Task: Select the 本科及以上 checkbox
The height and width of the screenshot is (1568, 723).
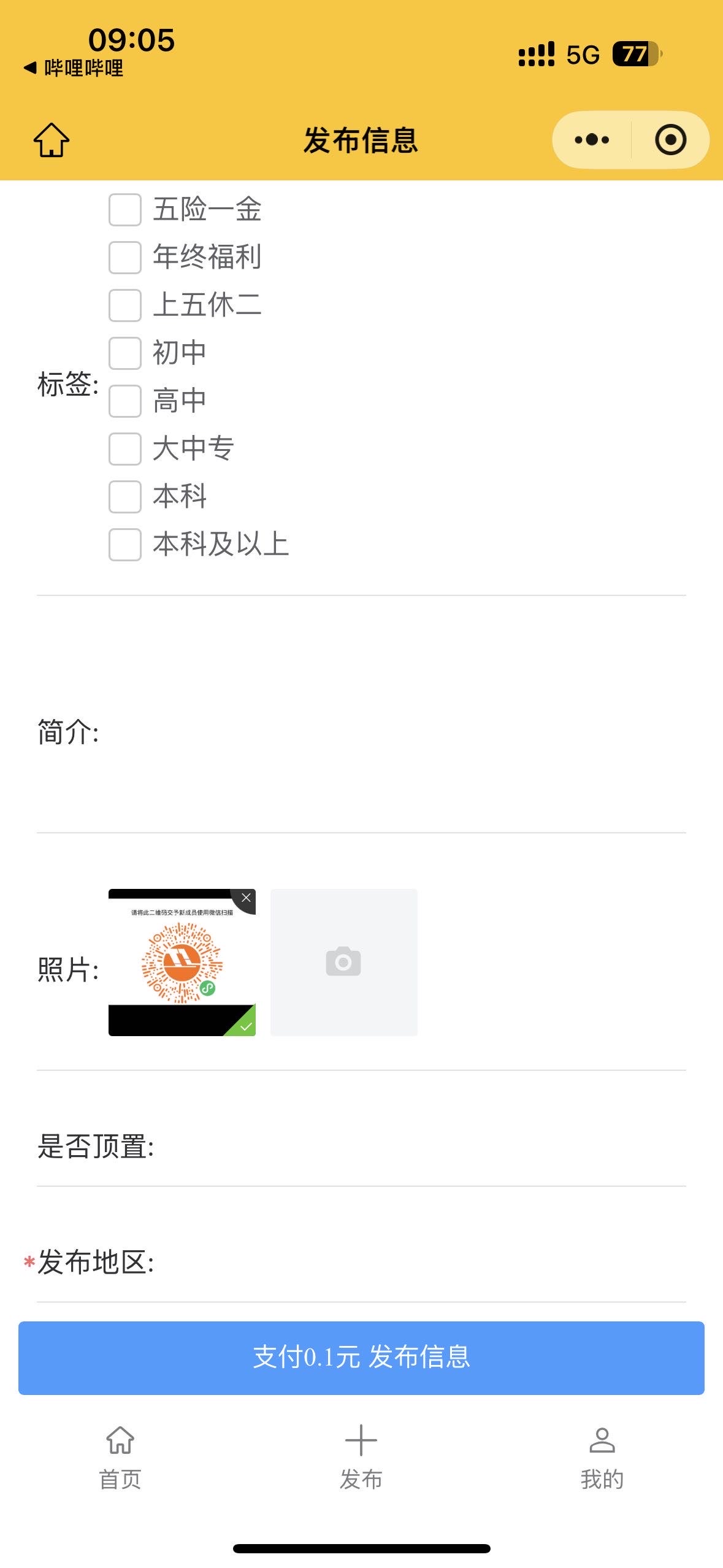Action: pyautogui.click(x=125, y=545)
